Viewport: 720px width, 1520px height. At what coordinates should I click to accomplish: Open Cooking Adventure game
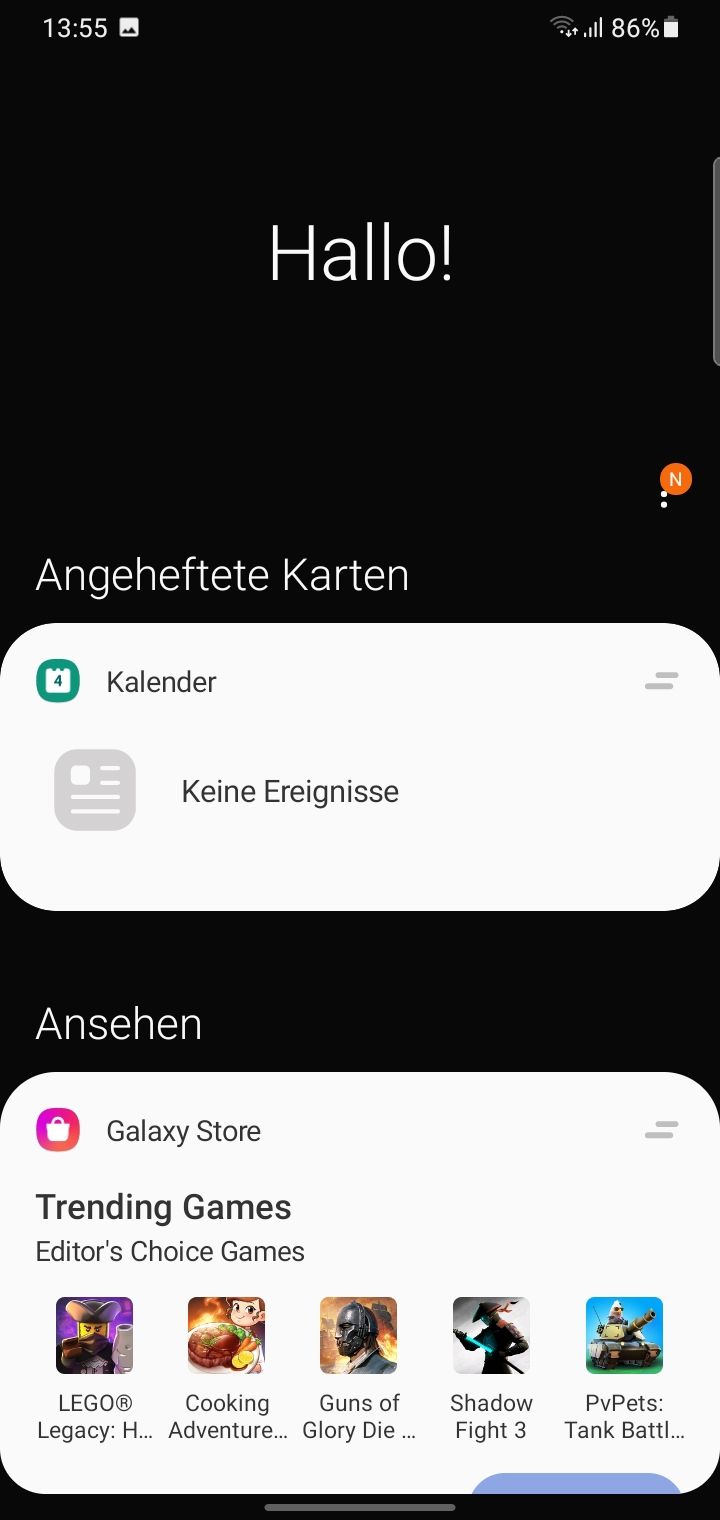[226, 1336]
